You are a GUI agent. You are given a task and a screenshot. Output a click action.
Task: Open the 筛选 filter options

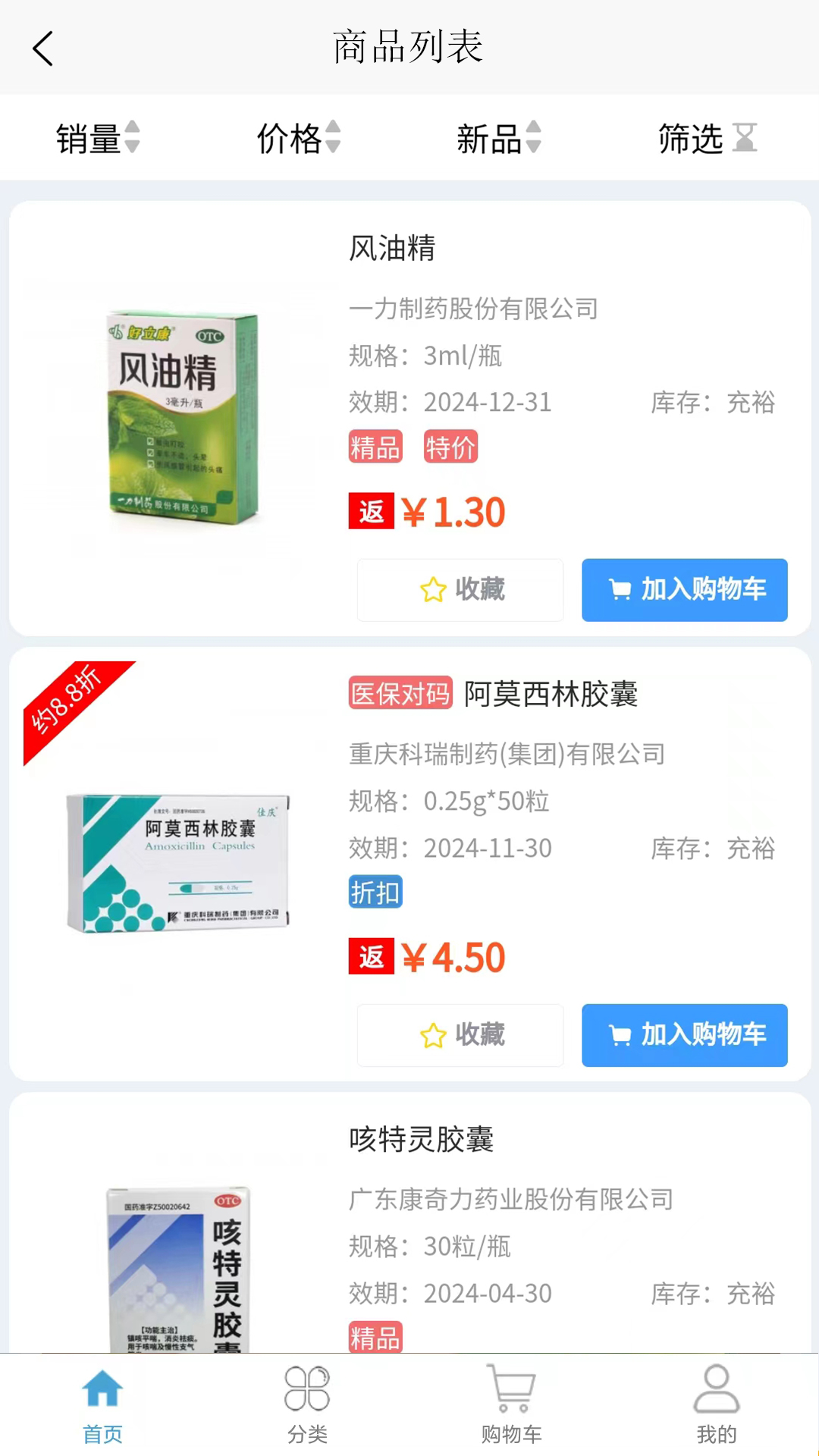[707, 138]
